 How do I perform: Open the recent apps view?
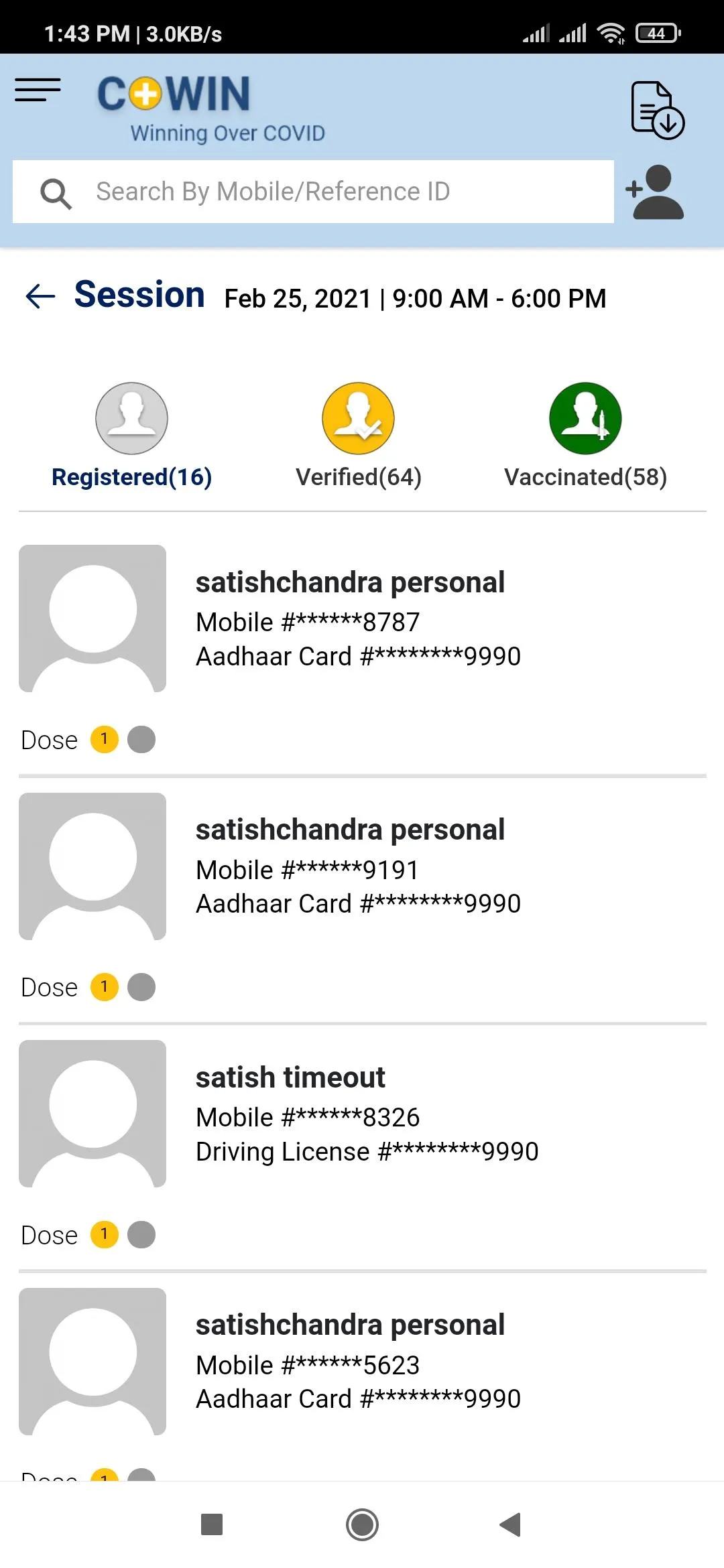(x=212, y=1525)
